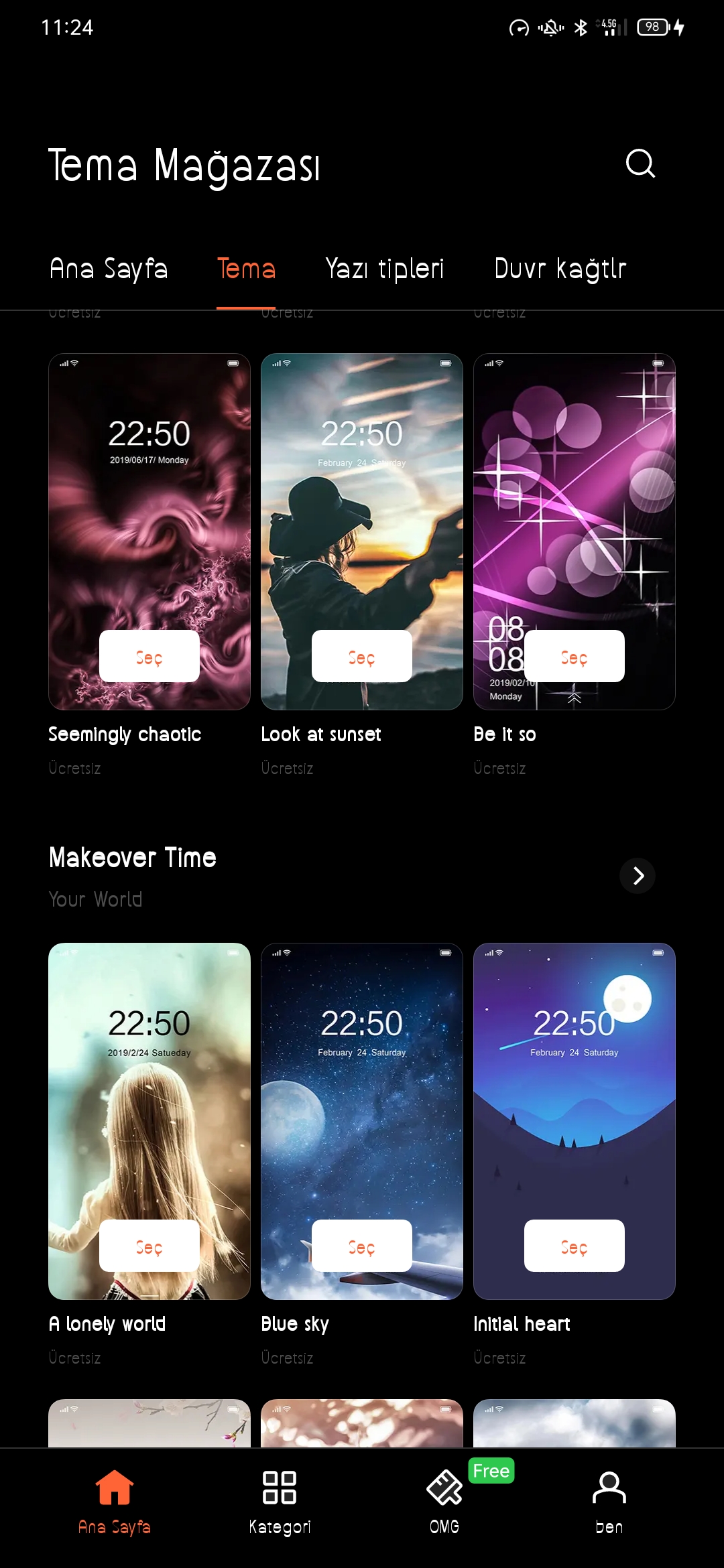Screen dimensions: 724x1568
Task: Open the Duvr kağtlr tab
Action: pos(560,269)
